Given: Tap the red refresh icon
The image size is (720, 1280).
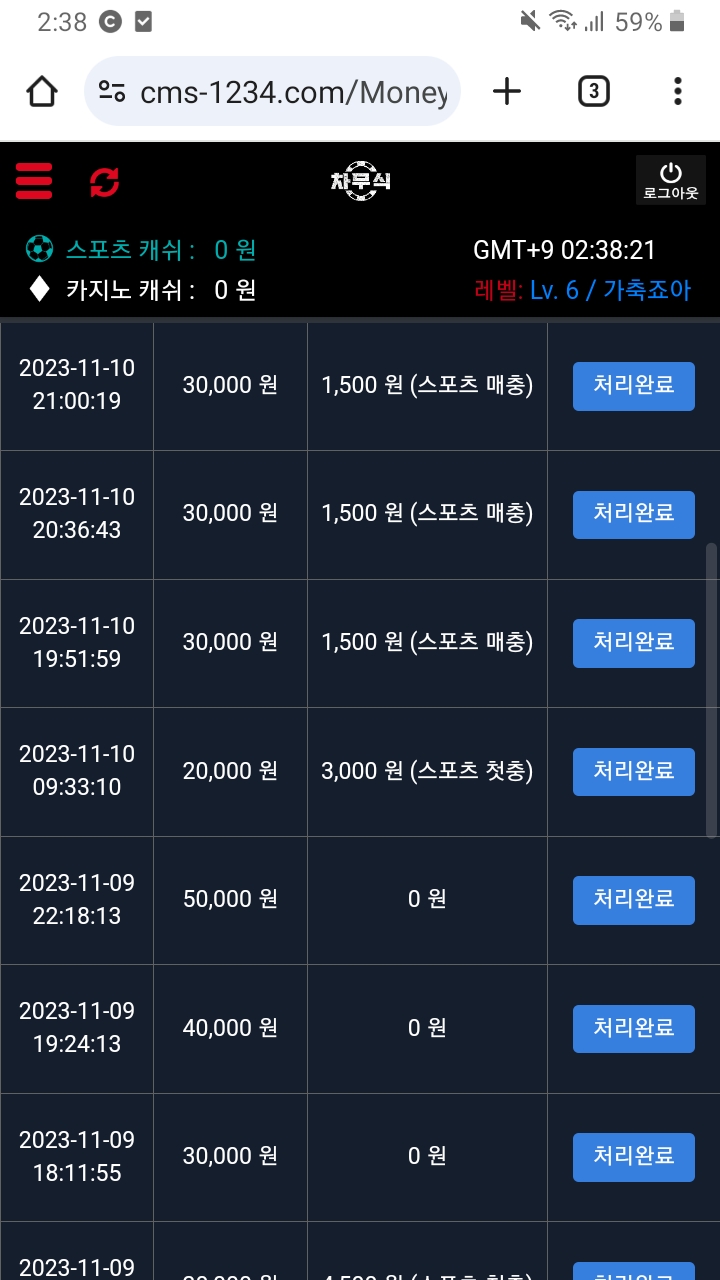Looking at the screenshot, I should click(104, 182).
